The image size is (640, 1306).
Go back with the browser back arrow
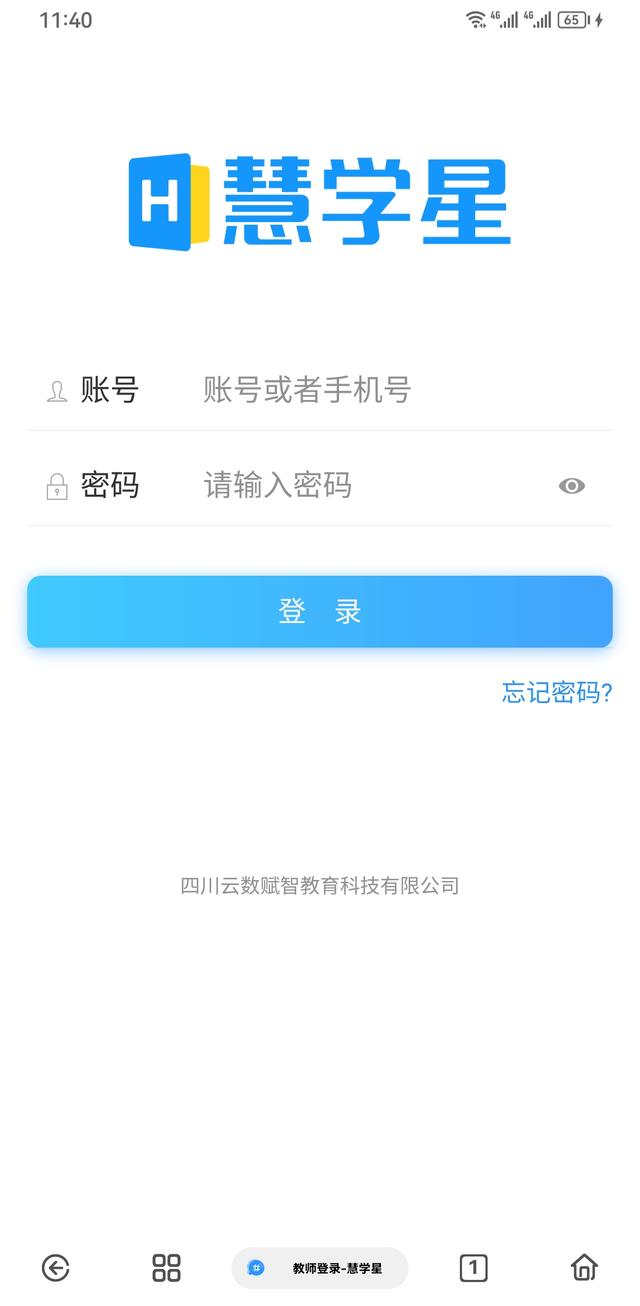(56, 1268)
